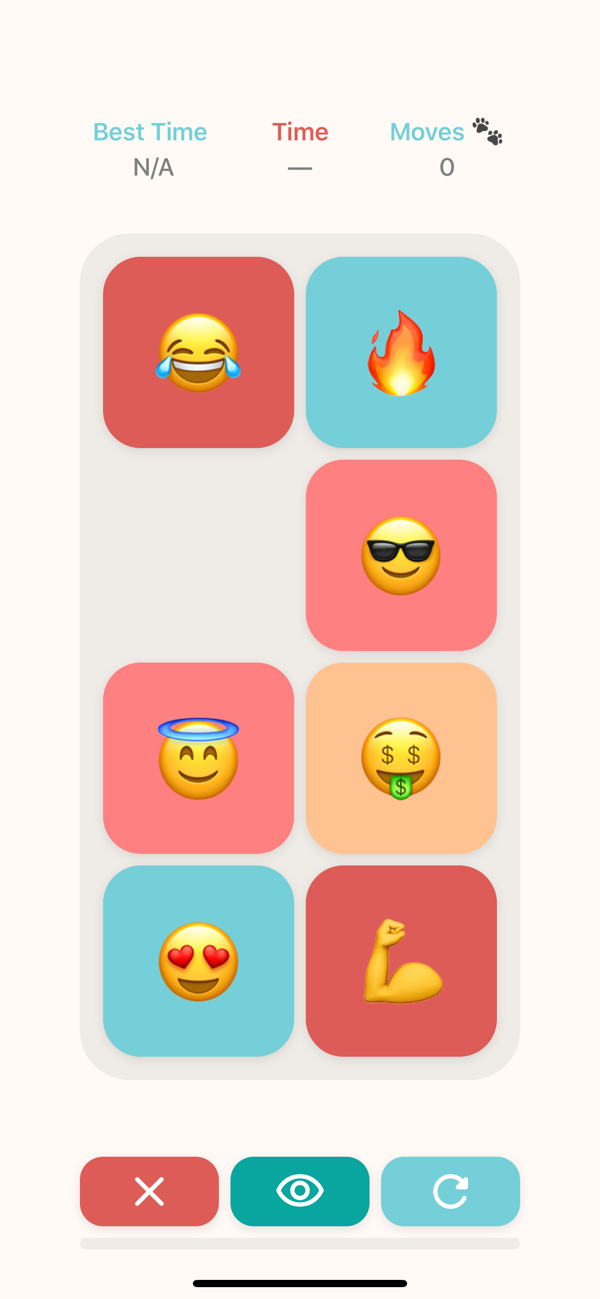Close the game with the X button
Screen dimensions: 600x1299
click(x=149, y=1191)
